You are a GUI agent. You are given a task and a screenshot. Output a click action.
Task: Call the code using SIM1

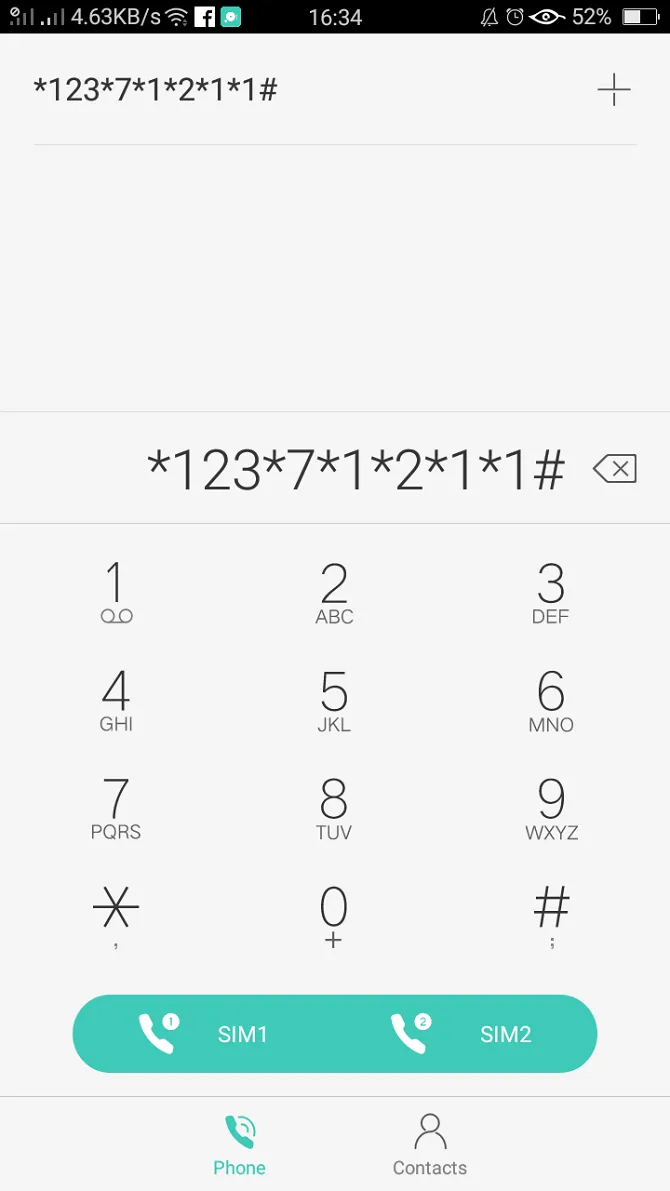(x=204, y=1034)
